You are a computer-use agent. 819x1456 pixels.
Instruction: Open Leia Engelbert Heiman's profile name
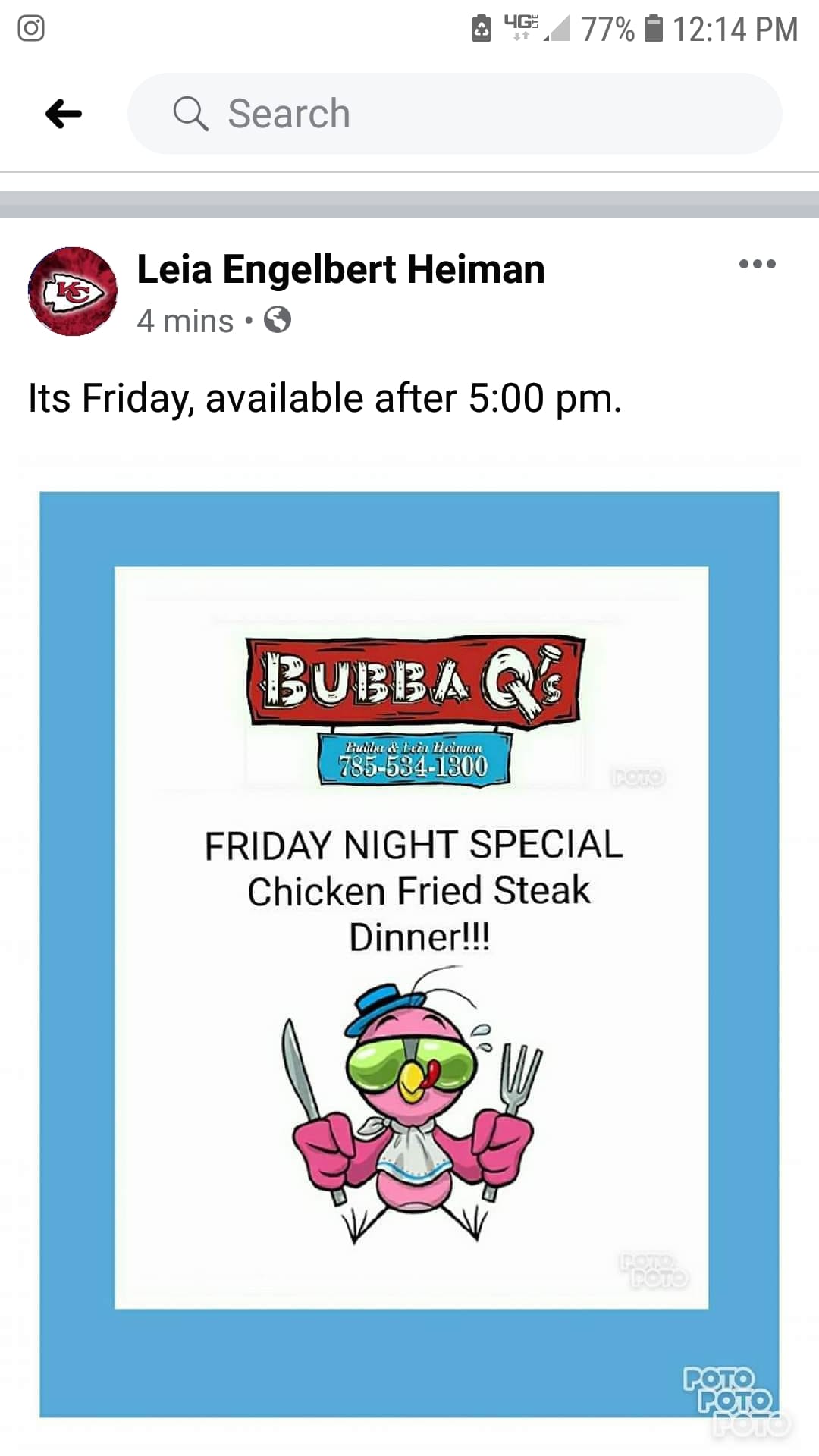click(340, 269)
